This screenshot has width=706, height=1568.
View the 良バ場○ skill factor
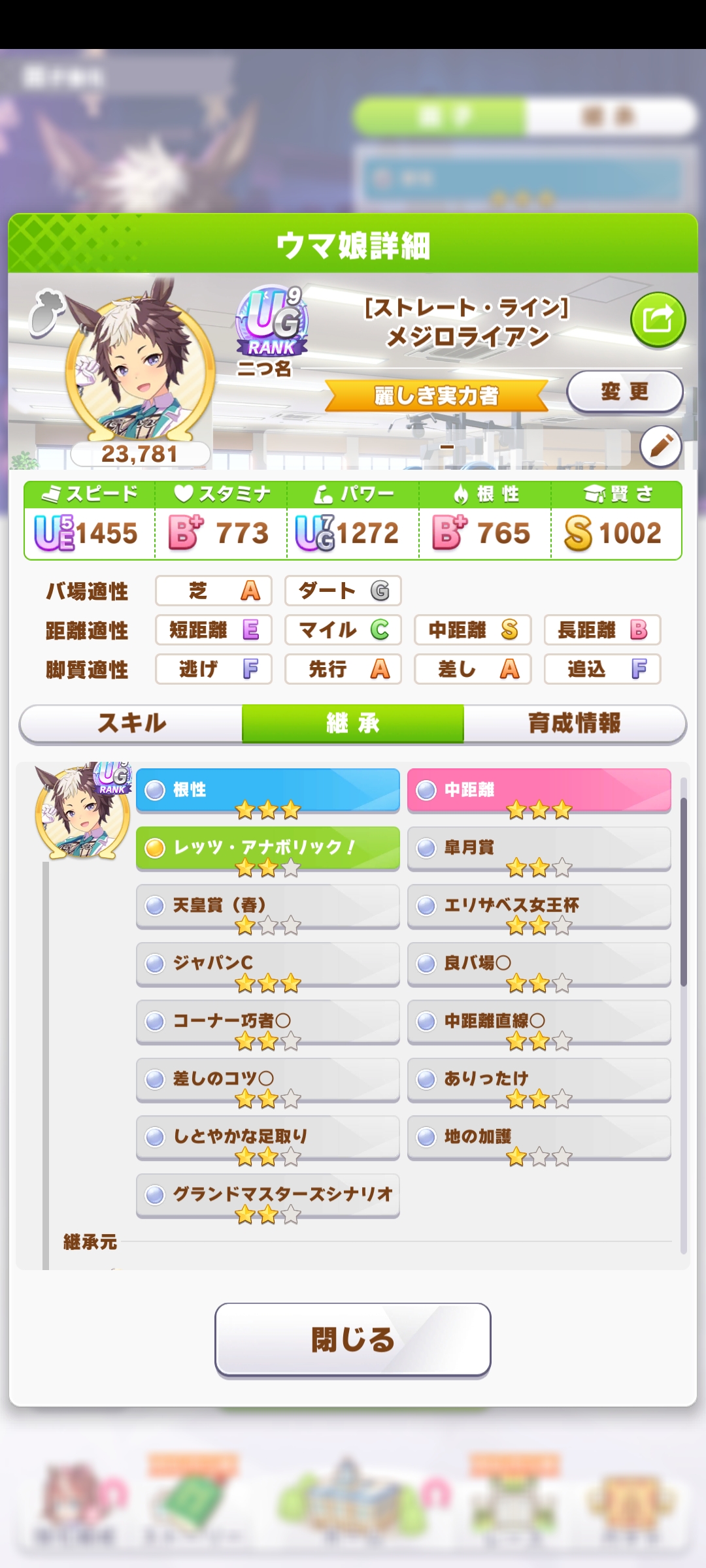tap(539, 963)
